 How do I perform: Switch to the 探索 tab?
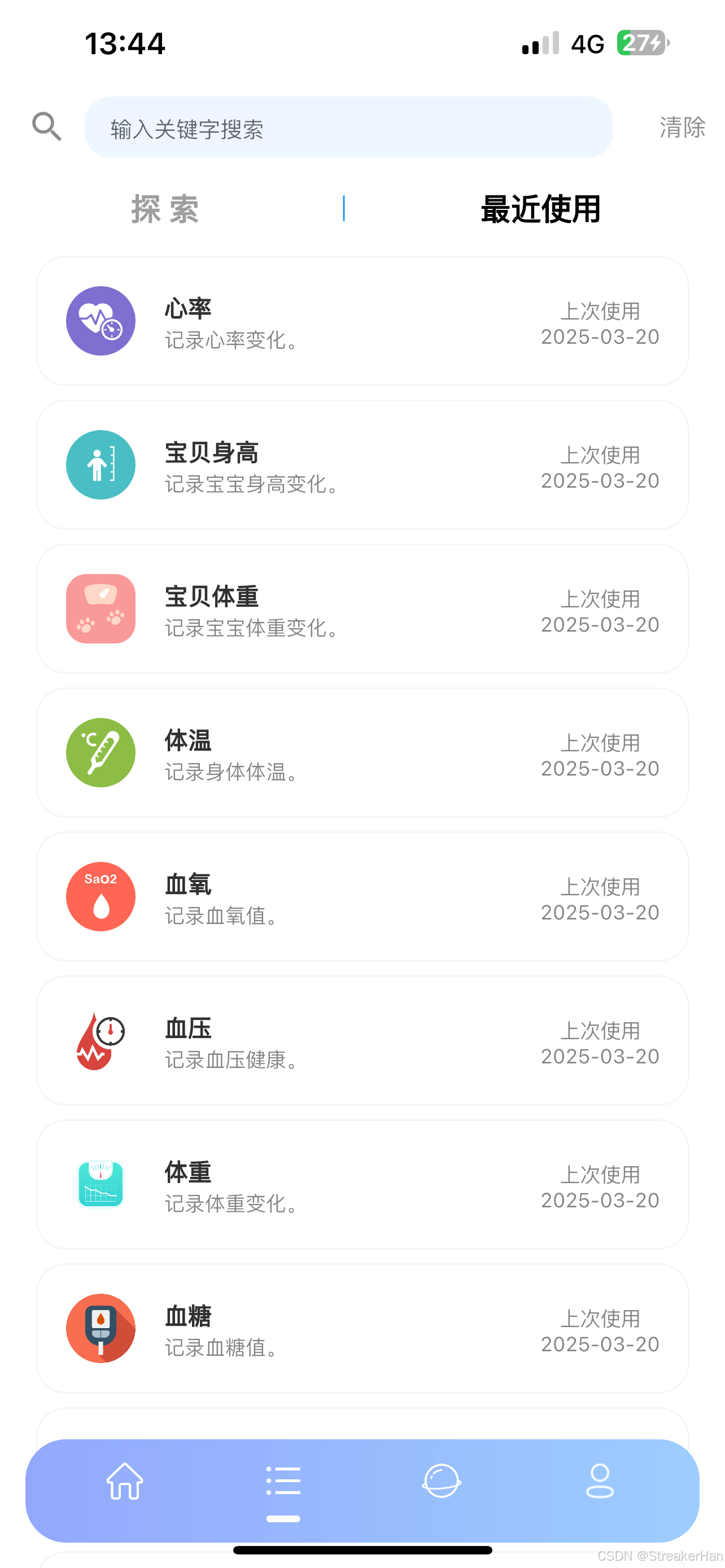(165, 209)
